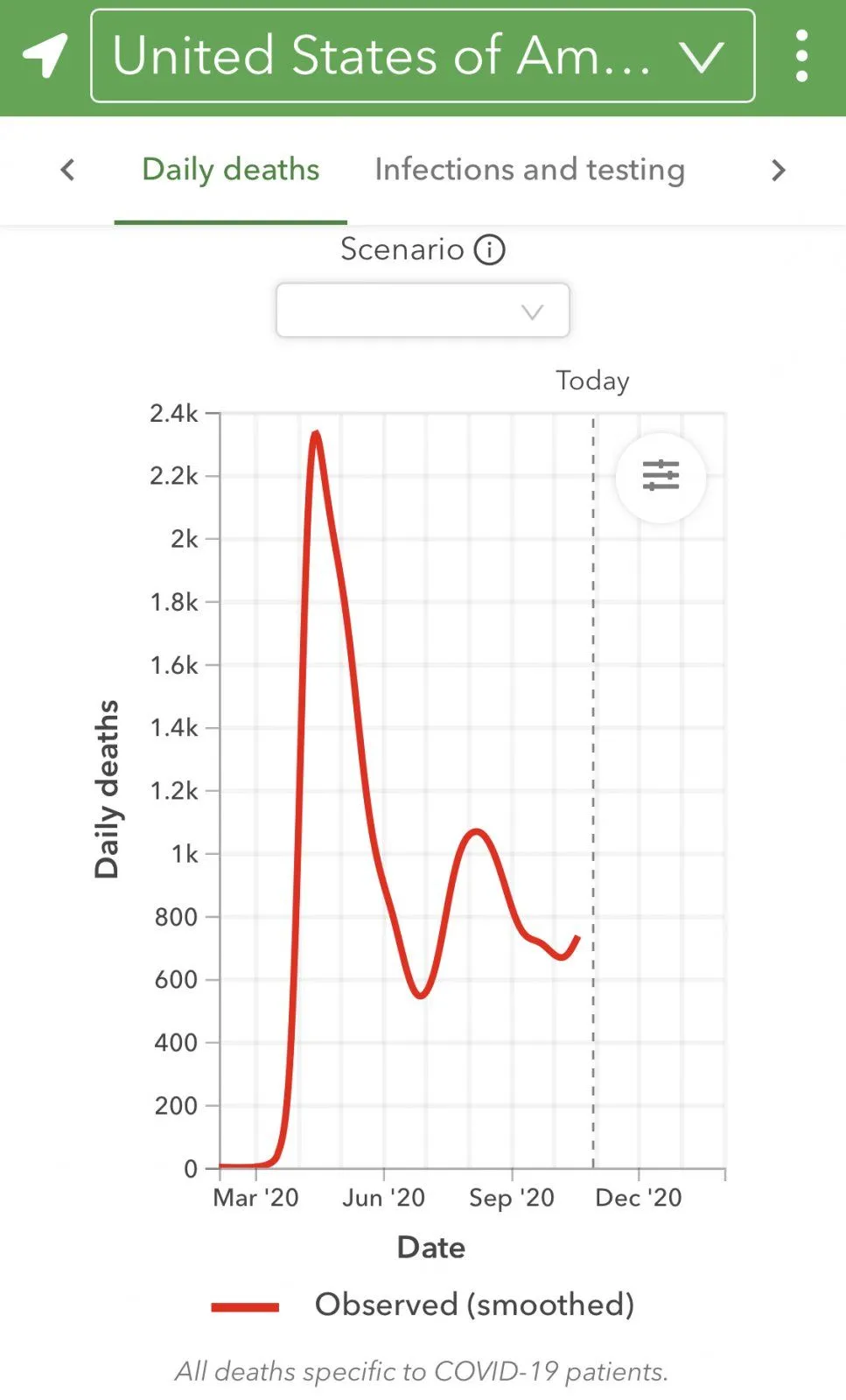Toggle the Observed (smoothed) legend series
The height and width of the screenshot is (1400, 846).
click(423, 1305)
